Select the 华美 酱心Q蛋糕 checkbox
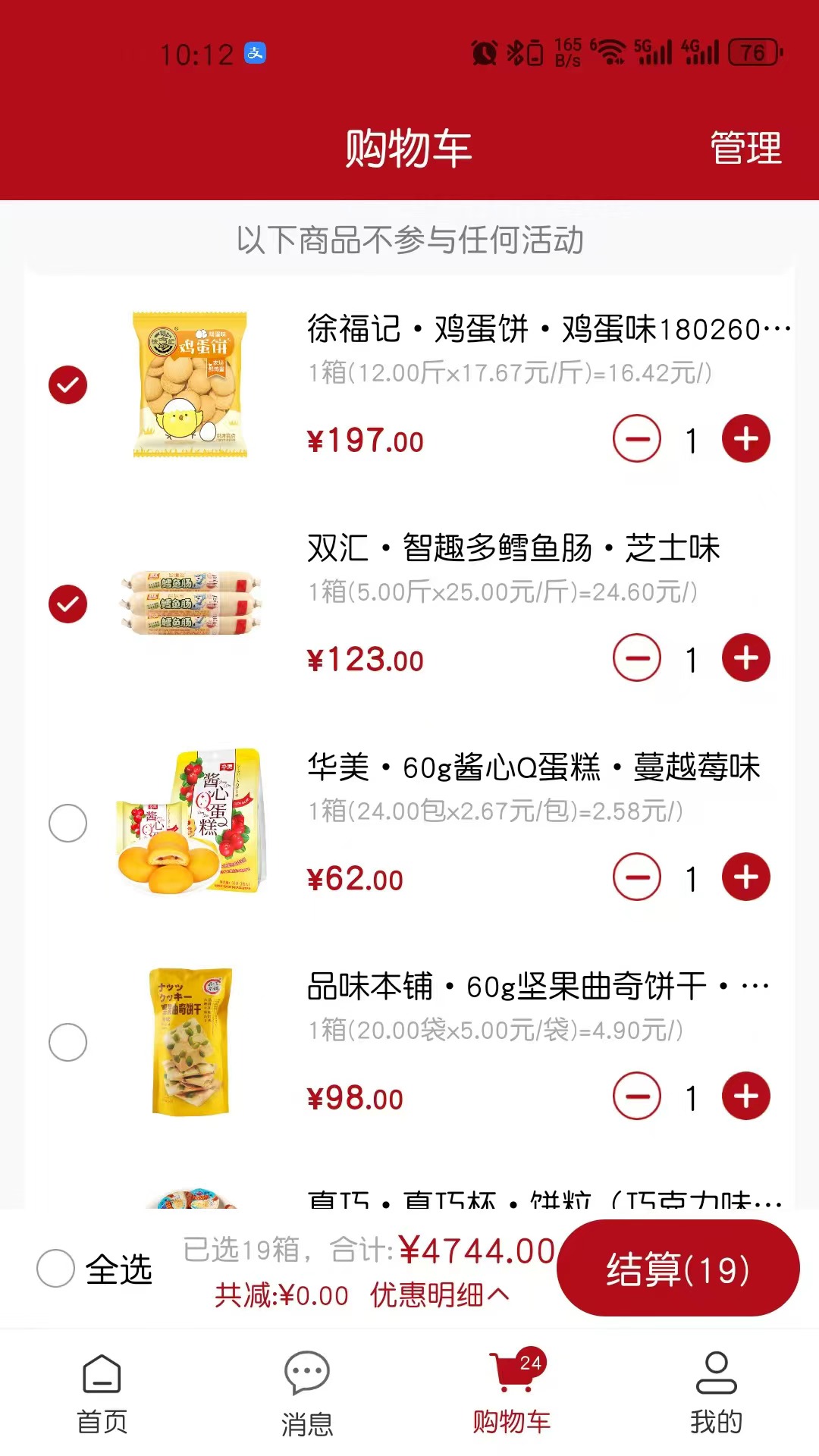Screen dimensions: 819x1456 pos(67,823)
